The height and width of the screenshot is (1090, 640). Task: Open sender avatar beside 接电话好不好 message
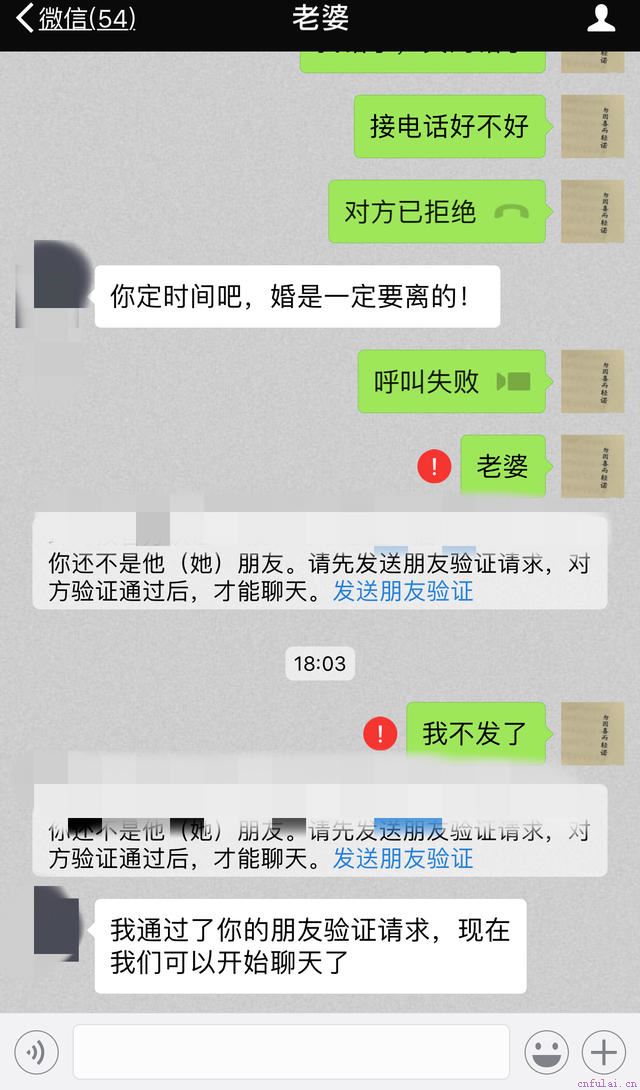coord(592,126)
